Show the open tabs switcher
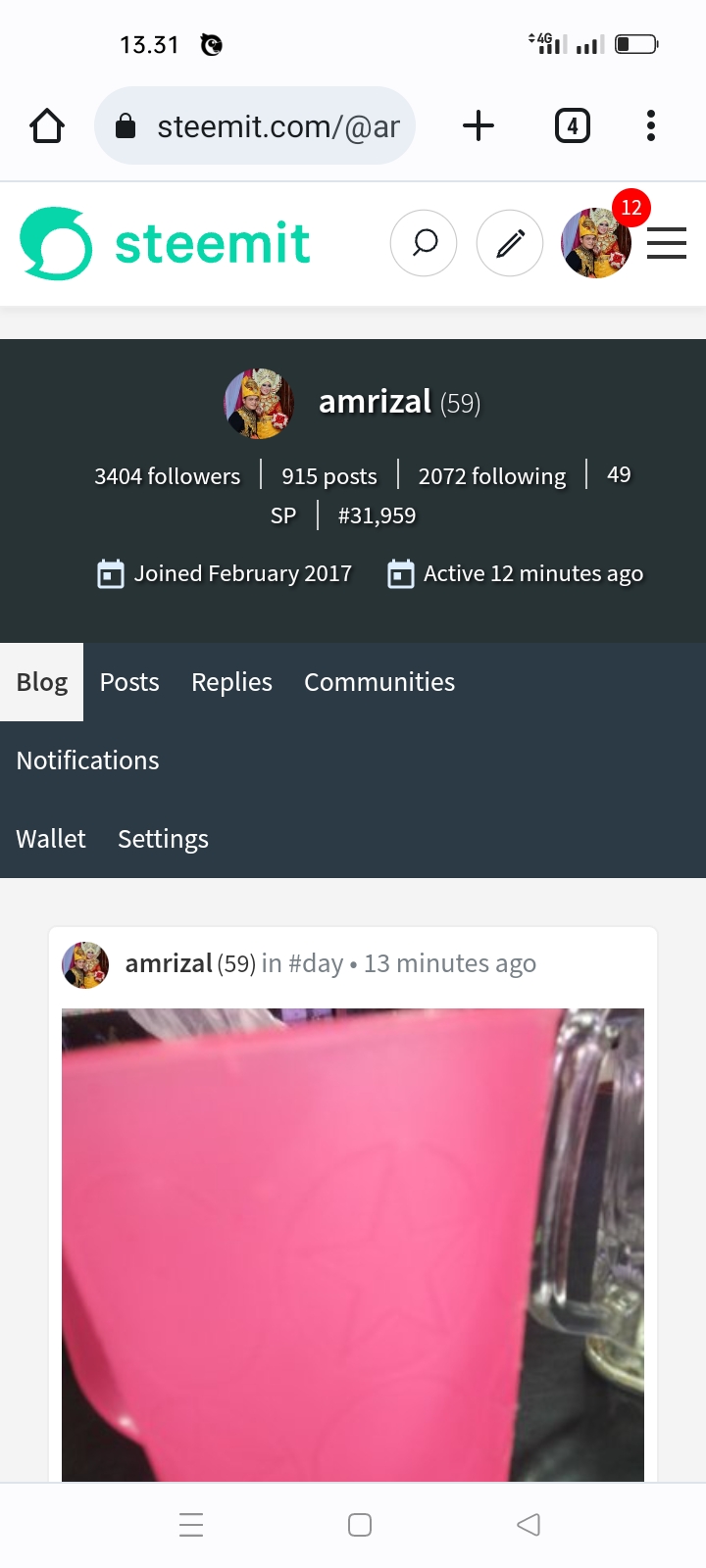The image size is (706, 1568). 573,126
